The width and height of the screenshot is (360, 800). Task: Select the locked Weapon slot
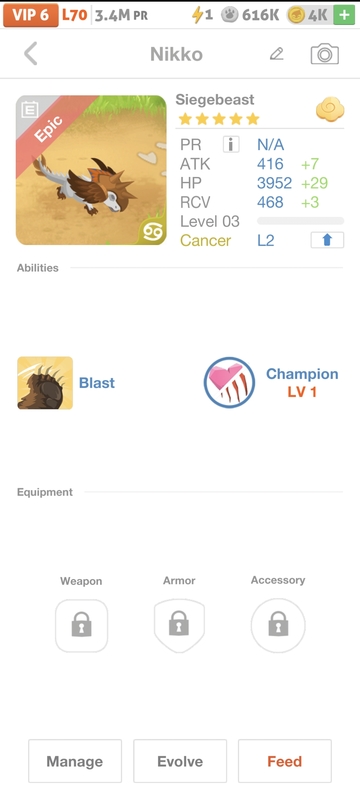(82, 625)
